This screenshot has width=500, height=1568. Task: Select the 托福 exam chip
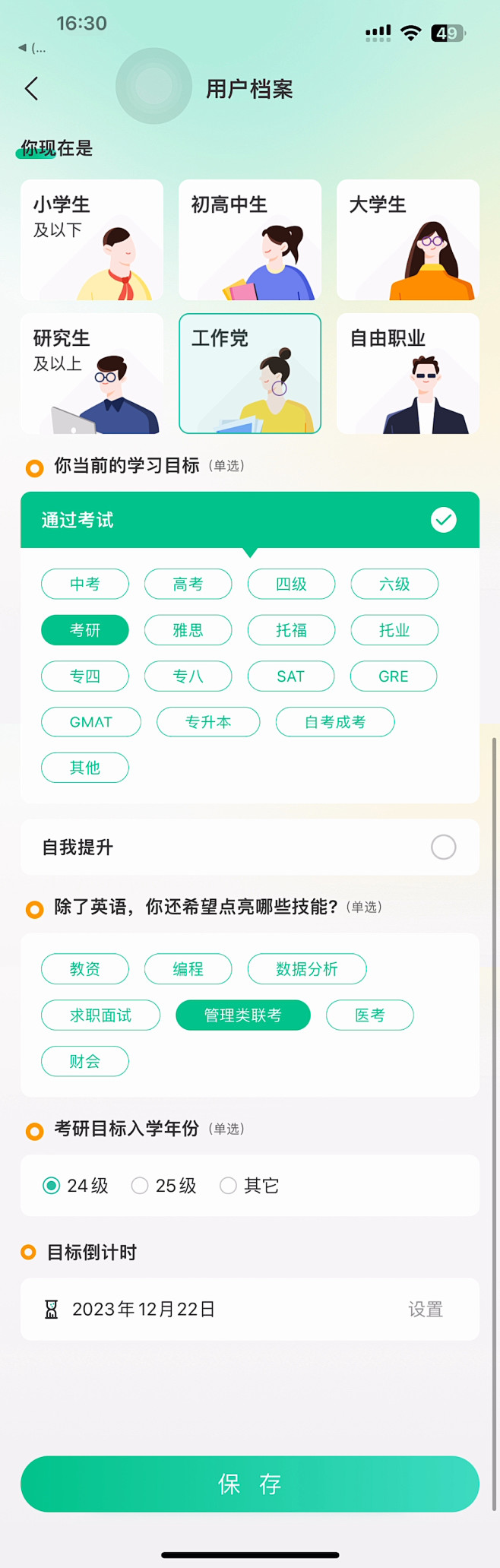tap(291, 630)
